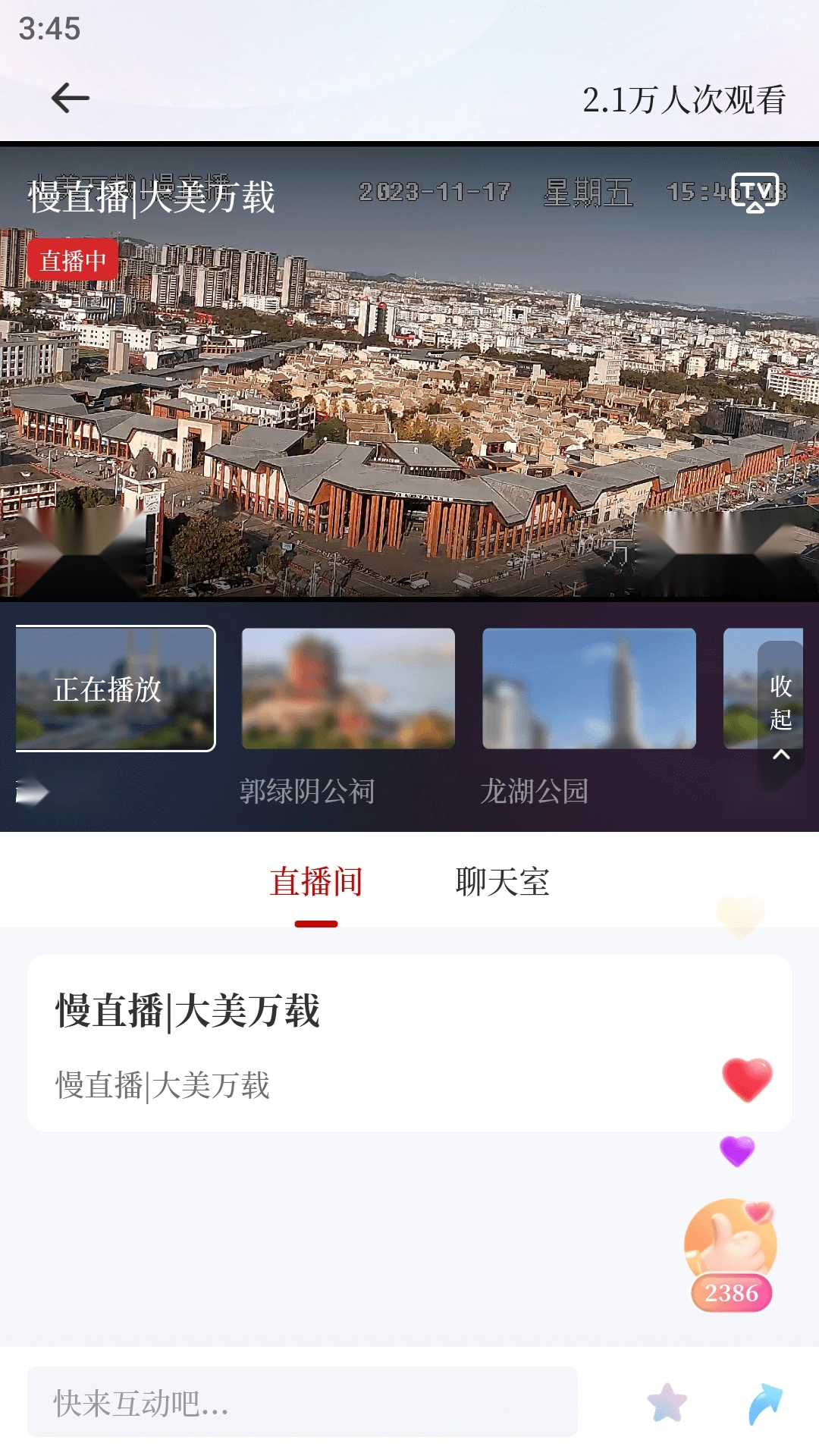
Task: Click the 直播中 live badge
Action: pyautogui.click(x=74, y=259)
